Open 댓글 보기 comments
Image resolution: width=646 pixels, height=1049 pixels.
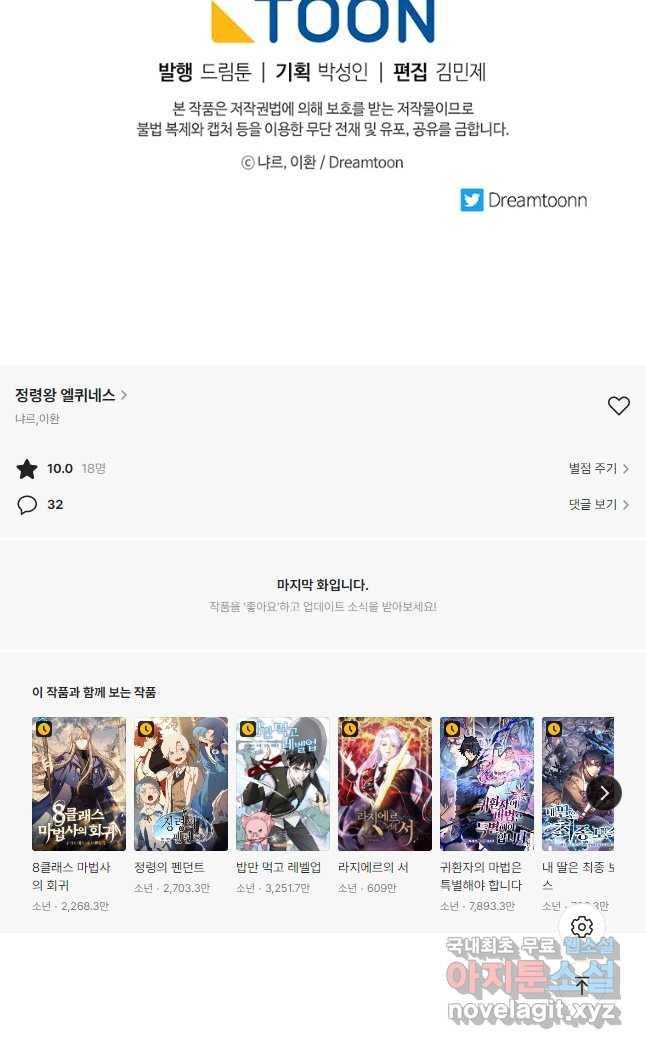click(598, 505)
